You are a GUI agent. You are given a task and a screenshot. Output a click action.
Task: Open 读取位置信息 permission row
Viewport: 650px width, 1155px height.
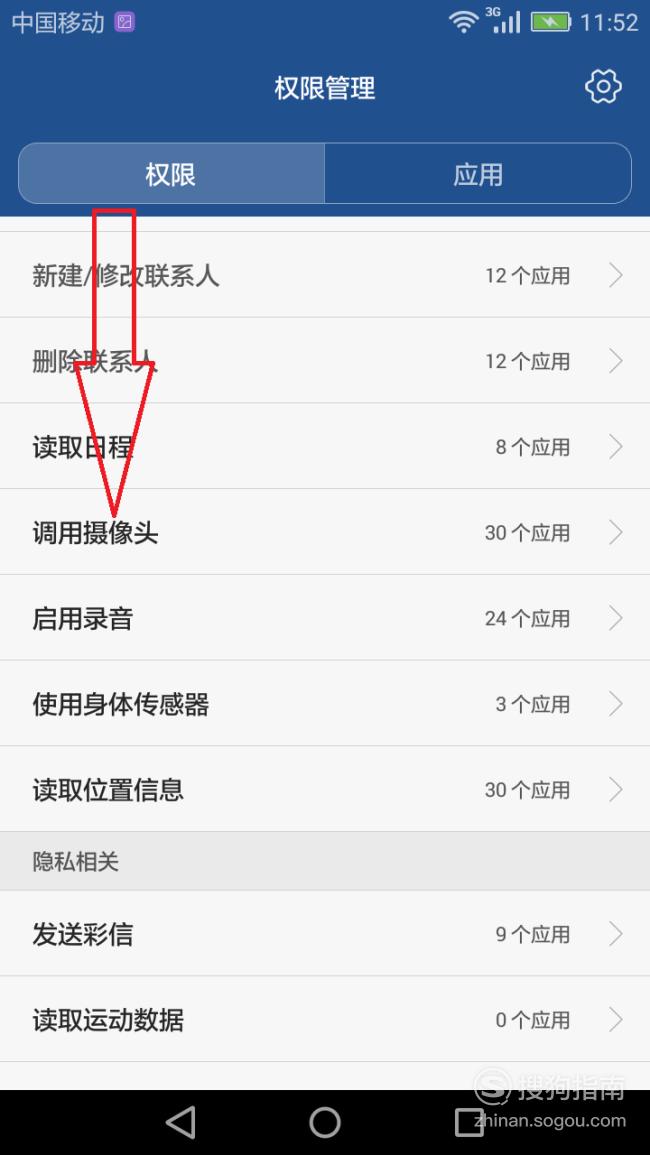pyautogui.click(x=325, y=789)
